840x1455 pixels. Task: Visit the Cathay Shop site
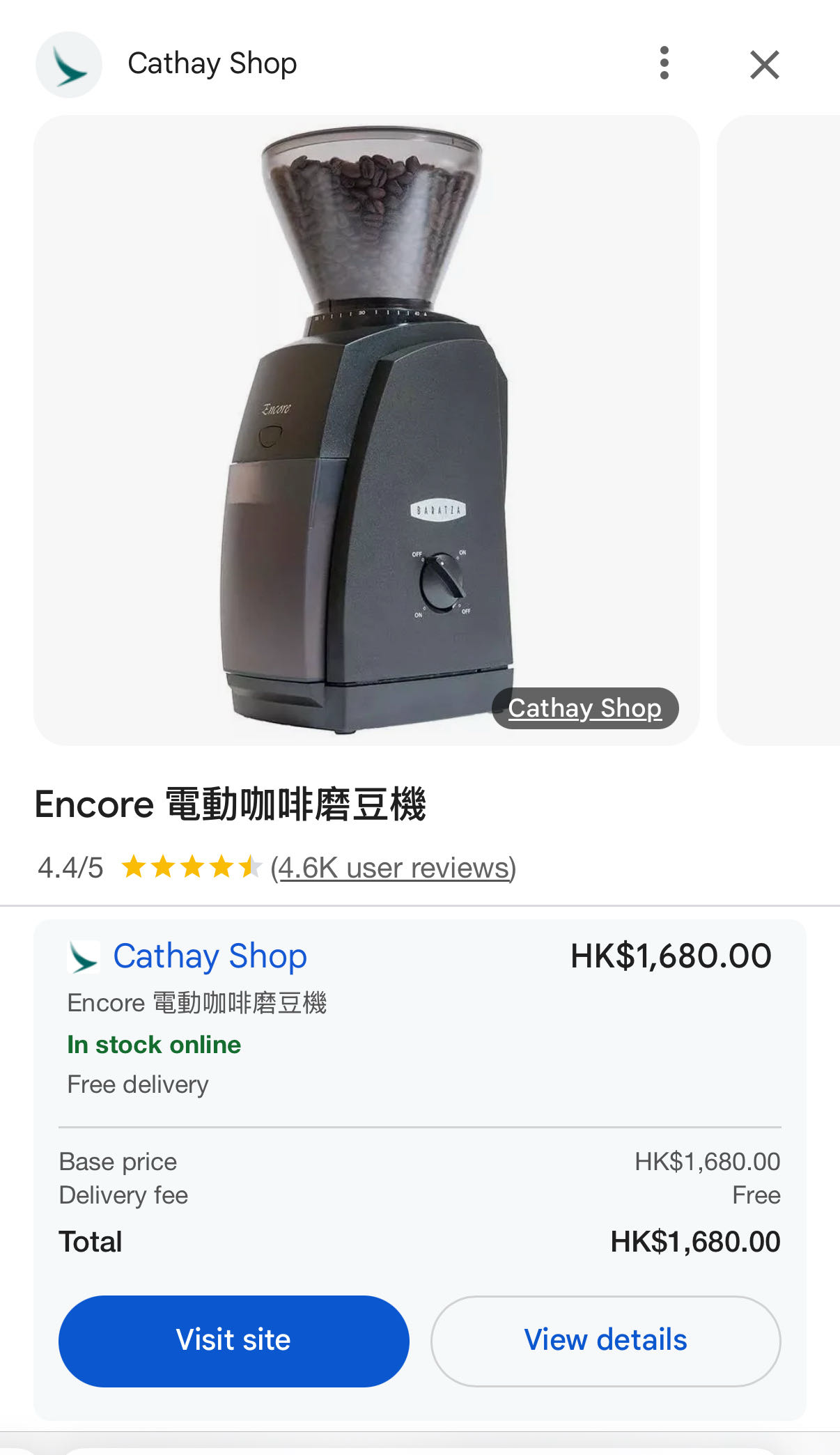(x=233, y=1340)
